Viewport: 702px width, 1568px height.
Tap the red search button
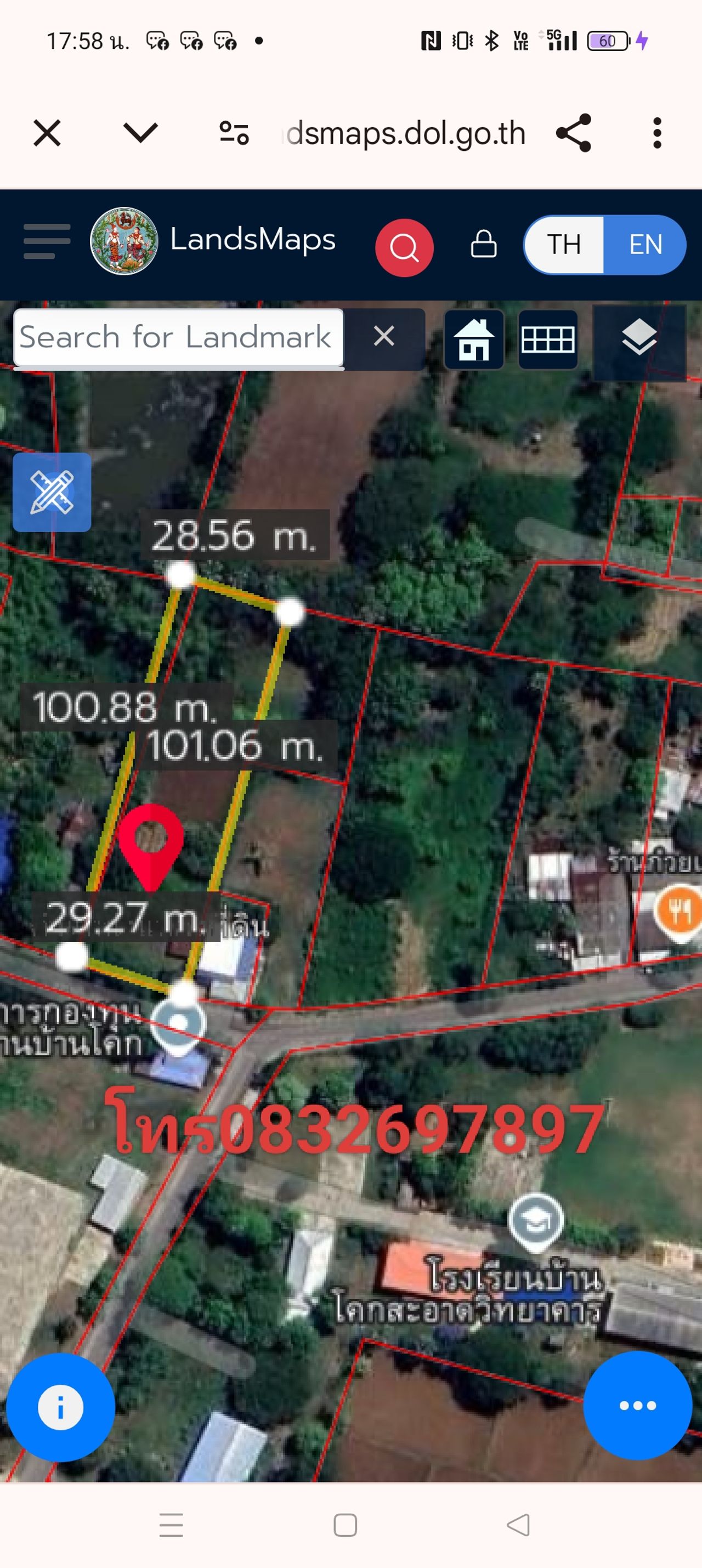click(404, 247)
